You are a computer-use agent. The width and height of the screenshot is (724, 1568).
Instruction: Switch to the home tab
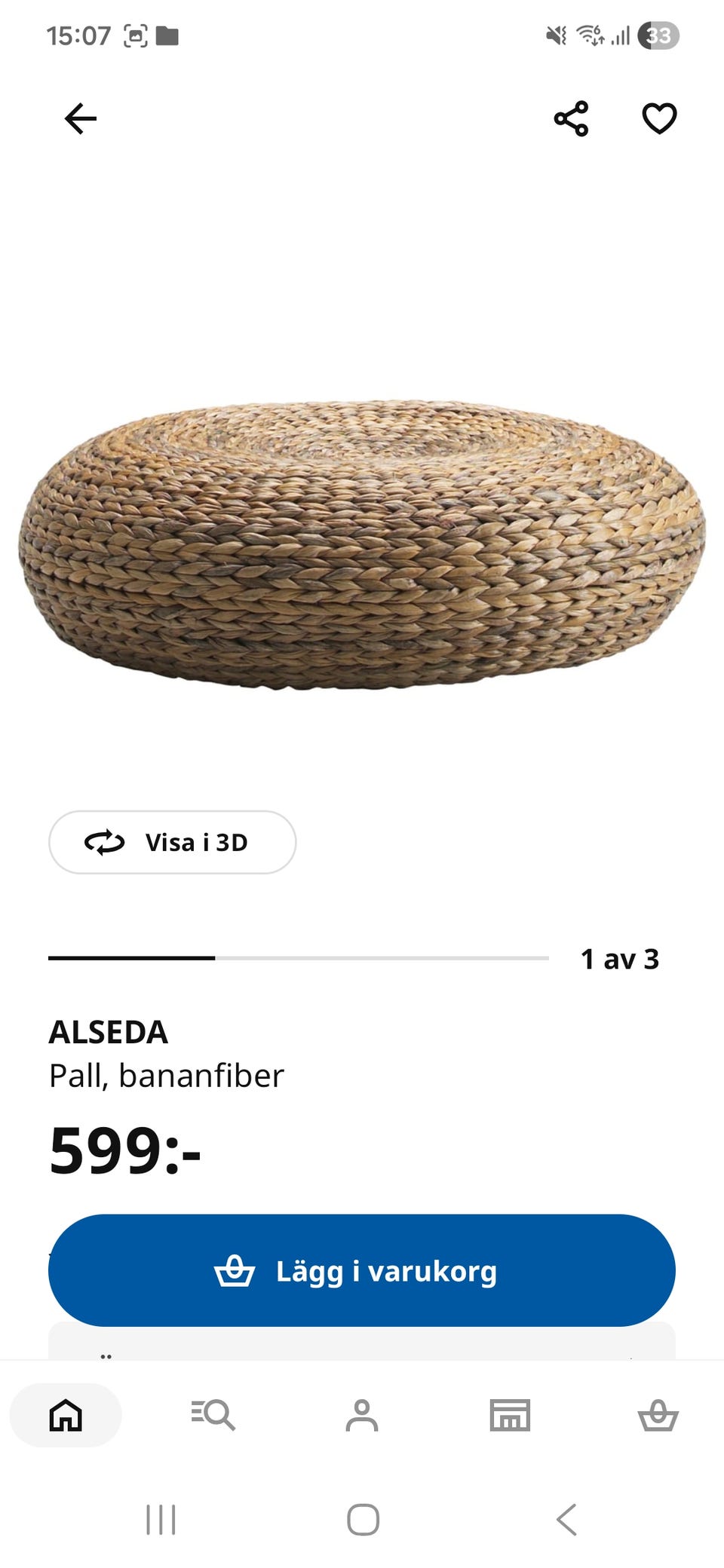(66, 1415)
